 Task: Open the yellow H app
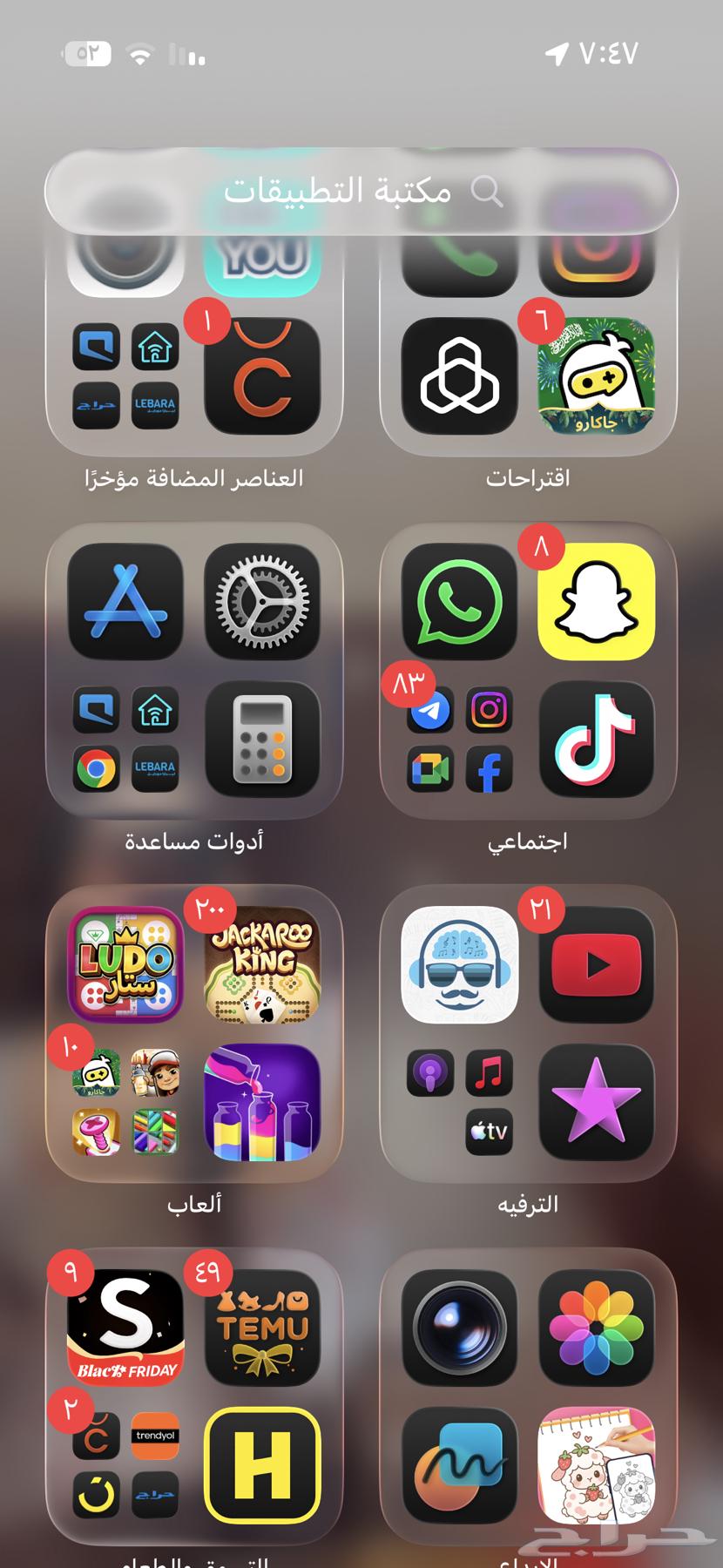[262, 1464]
